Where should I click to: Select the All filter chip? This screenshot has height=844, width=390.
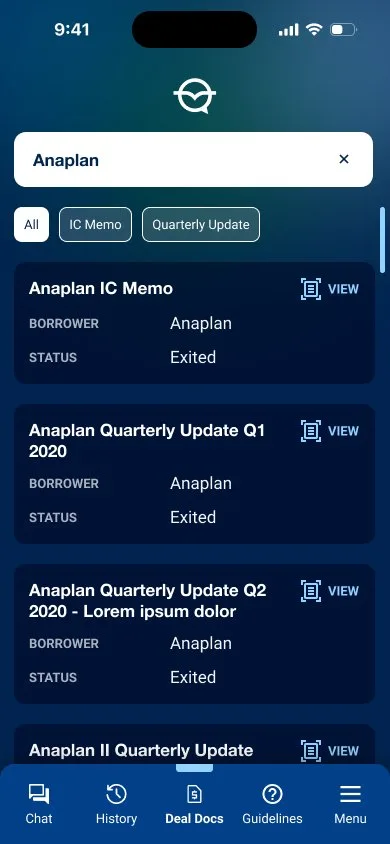31,224
